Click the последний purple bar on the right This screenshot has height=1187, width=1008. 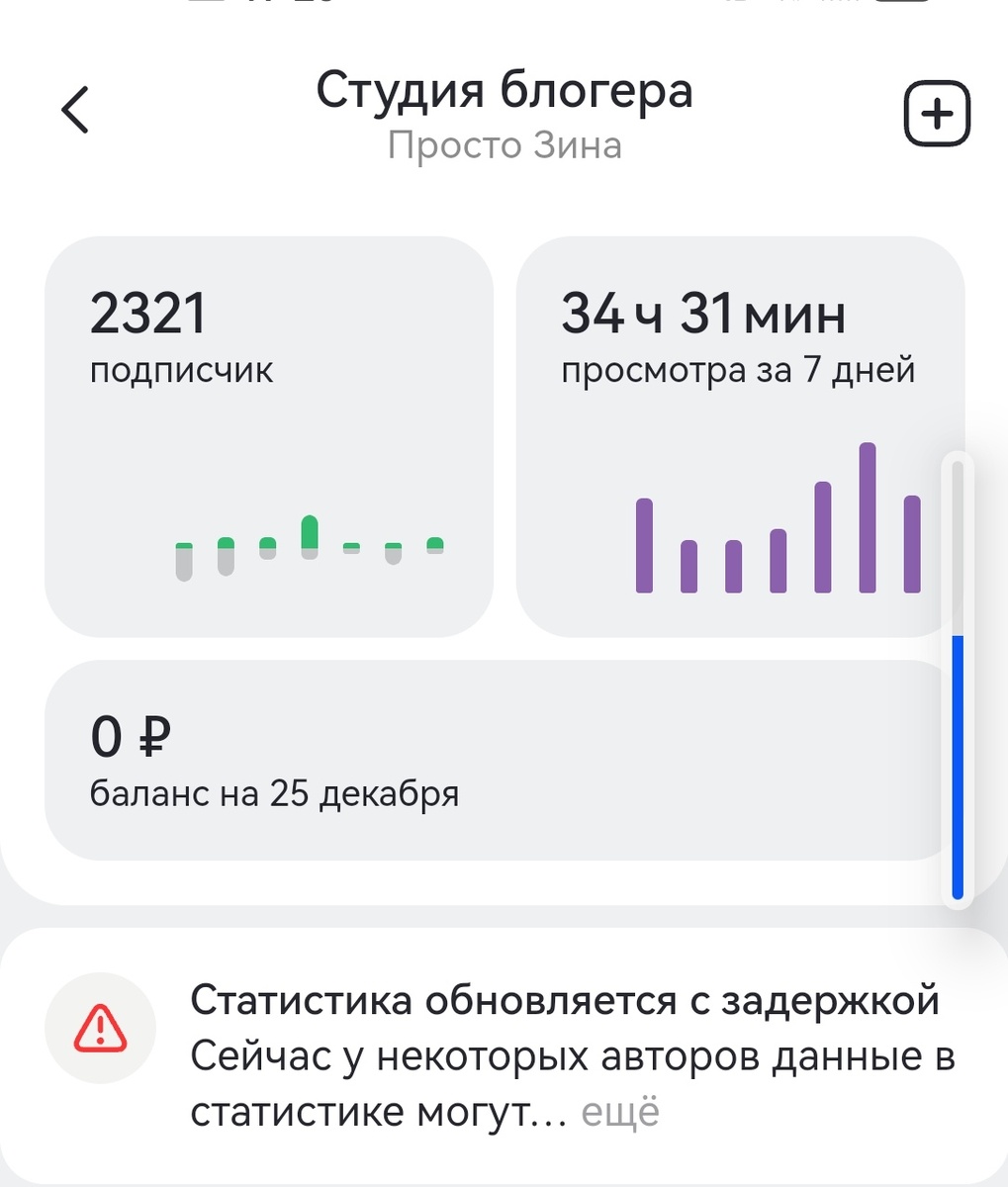[912, 544]
